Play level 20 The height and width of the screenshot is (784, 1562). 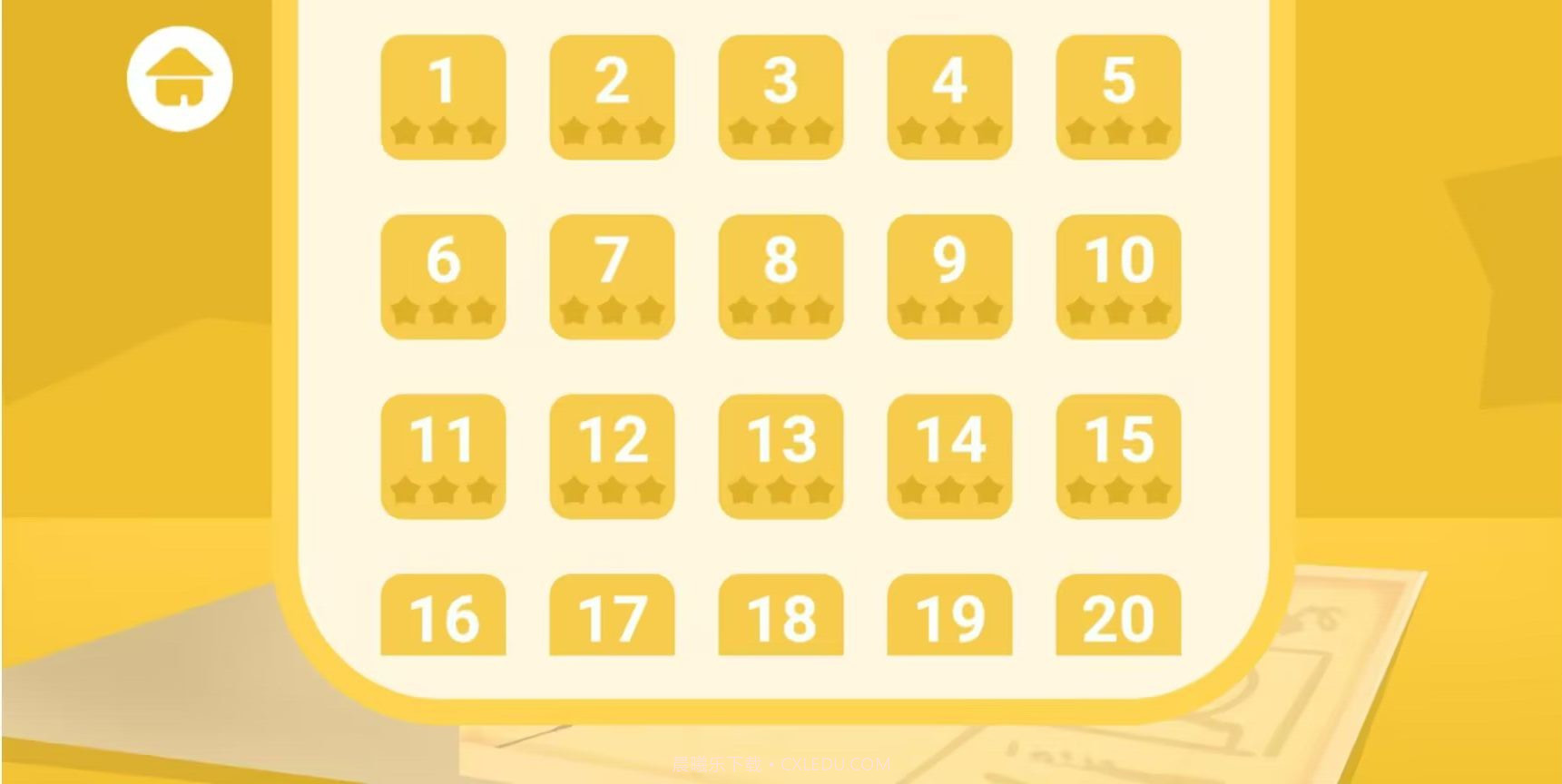1118,617
